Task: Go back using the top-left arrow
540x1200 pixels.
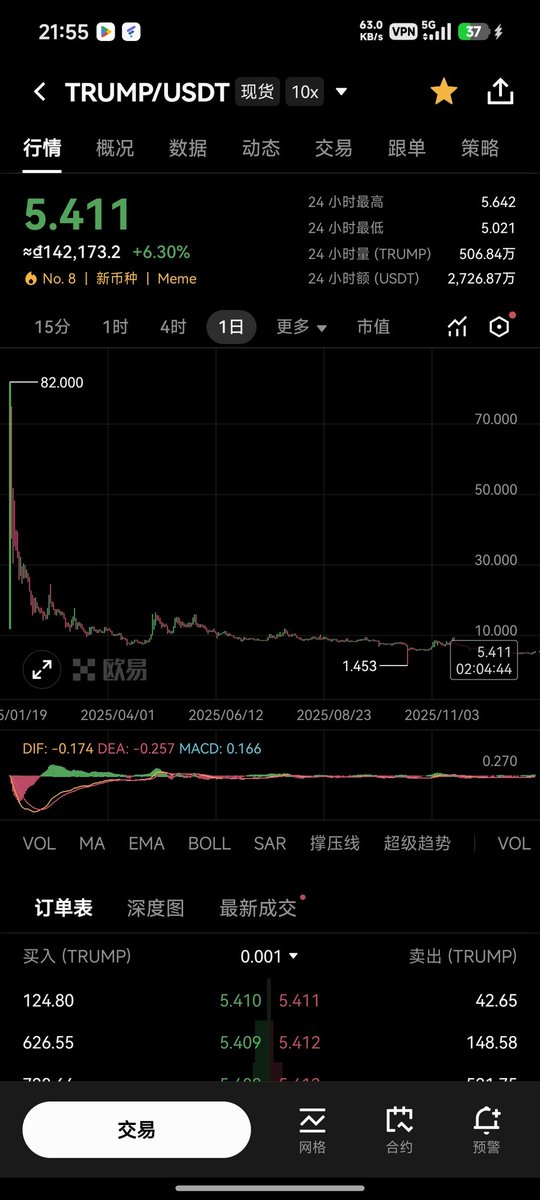Action: 40,92
